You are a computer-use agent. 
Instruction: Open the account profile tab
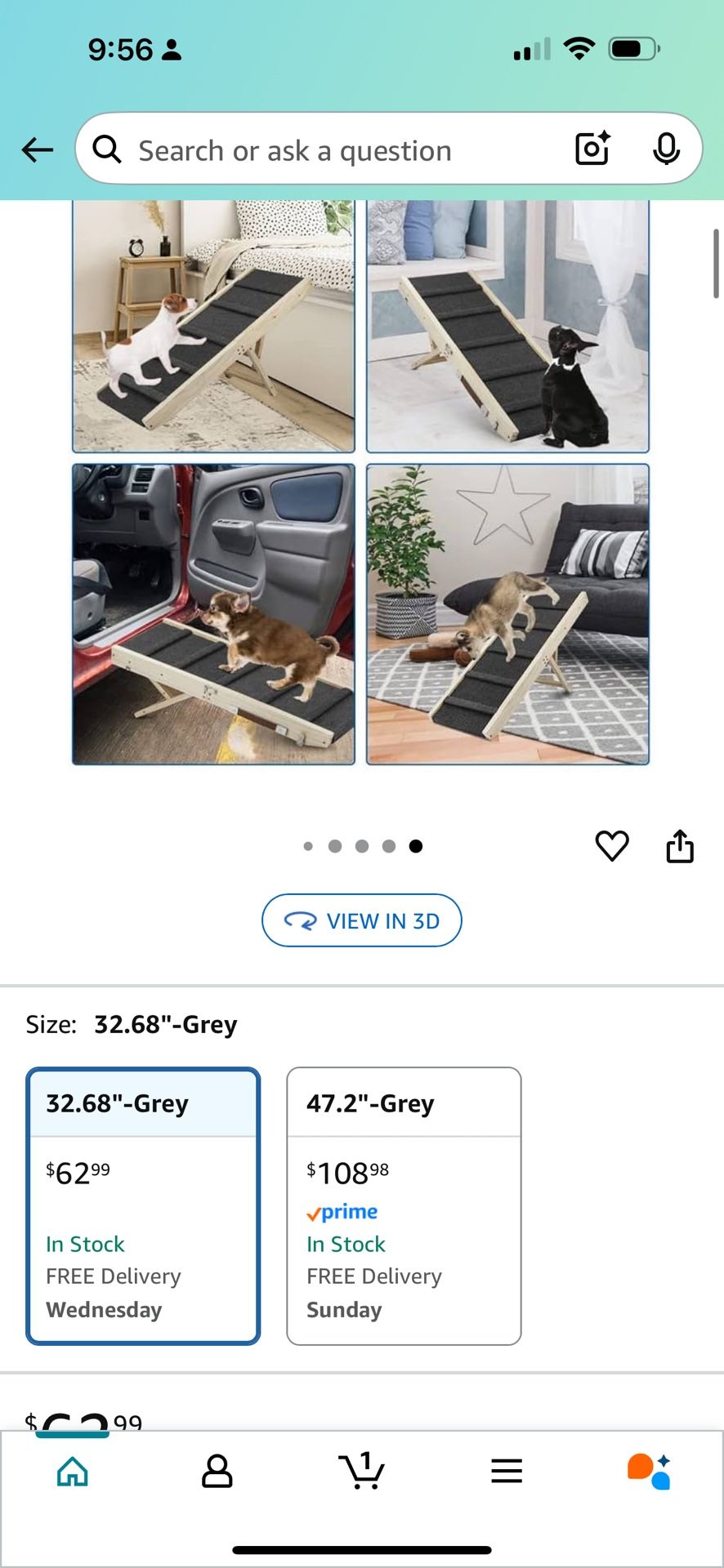217,1472
